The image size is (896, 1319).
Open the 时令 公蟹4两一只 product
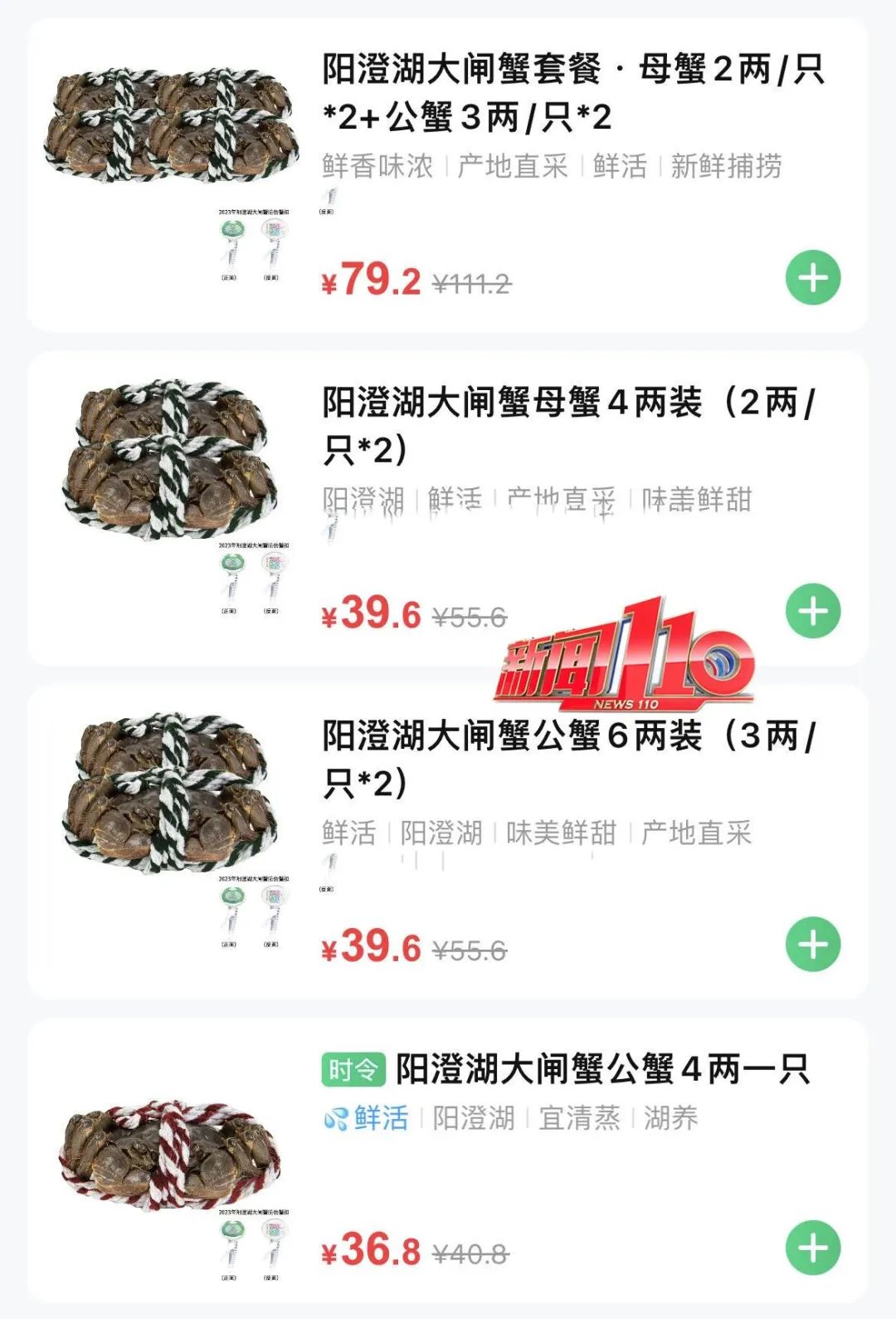pyautogui.click(x=601, y=1069)
